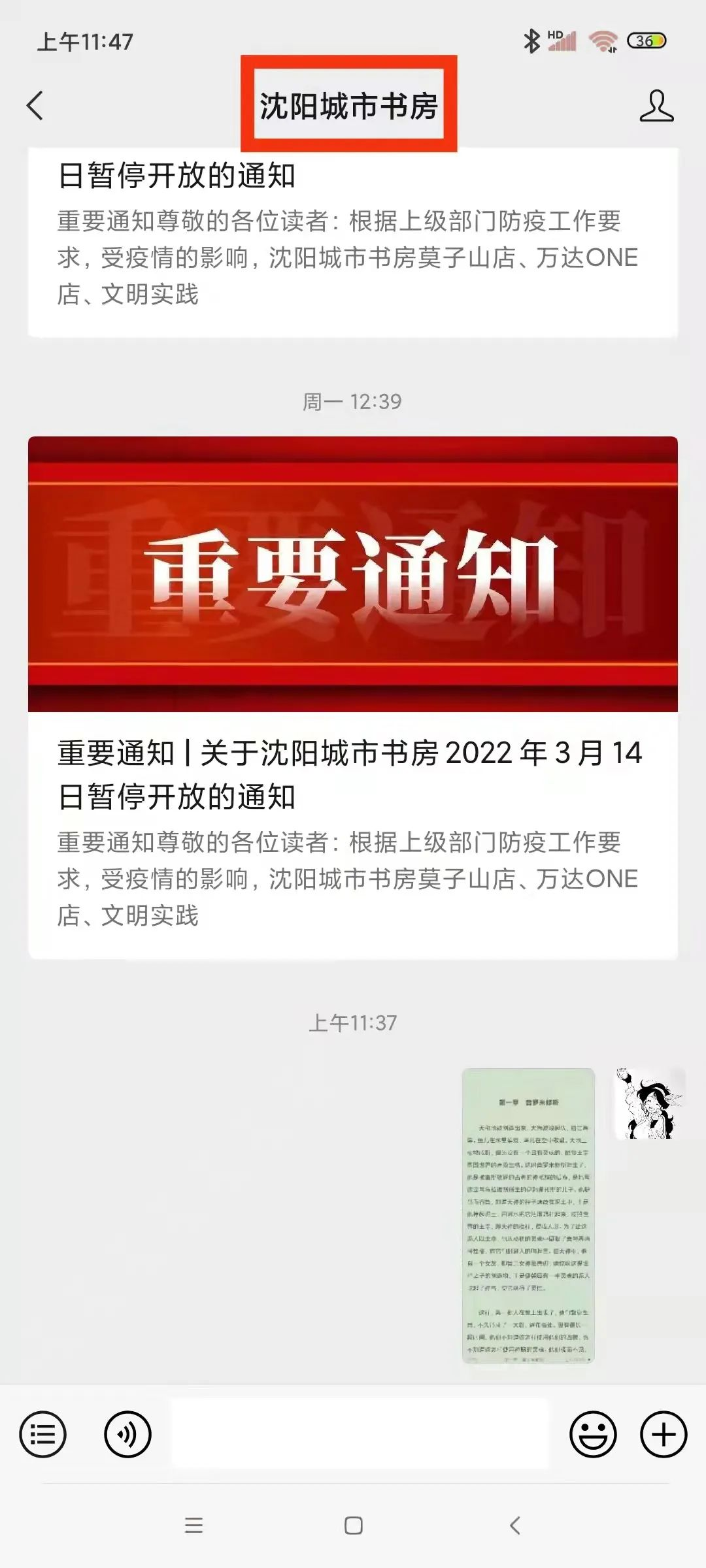
Task: Switch to voice input mode
Action: [127, 1435]
